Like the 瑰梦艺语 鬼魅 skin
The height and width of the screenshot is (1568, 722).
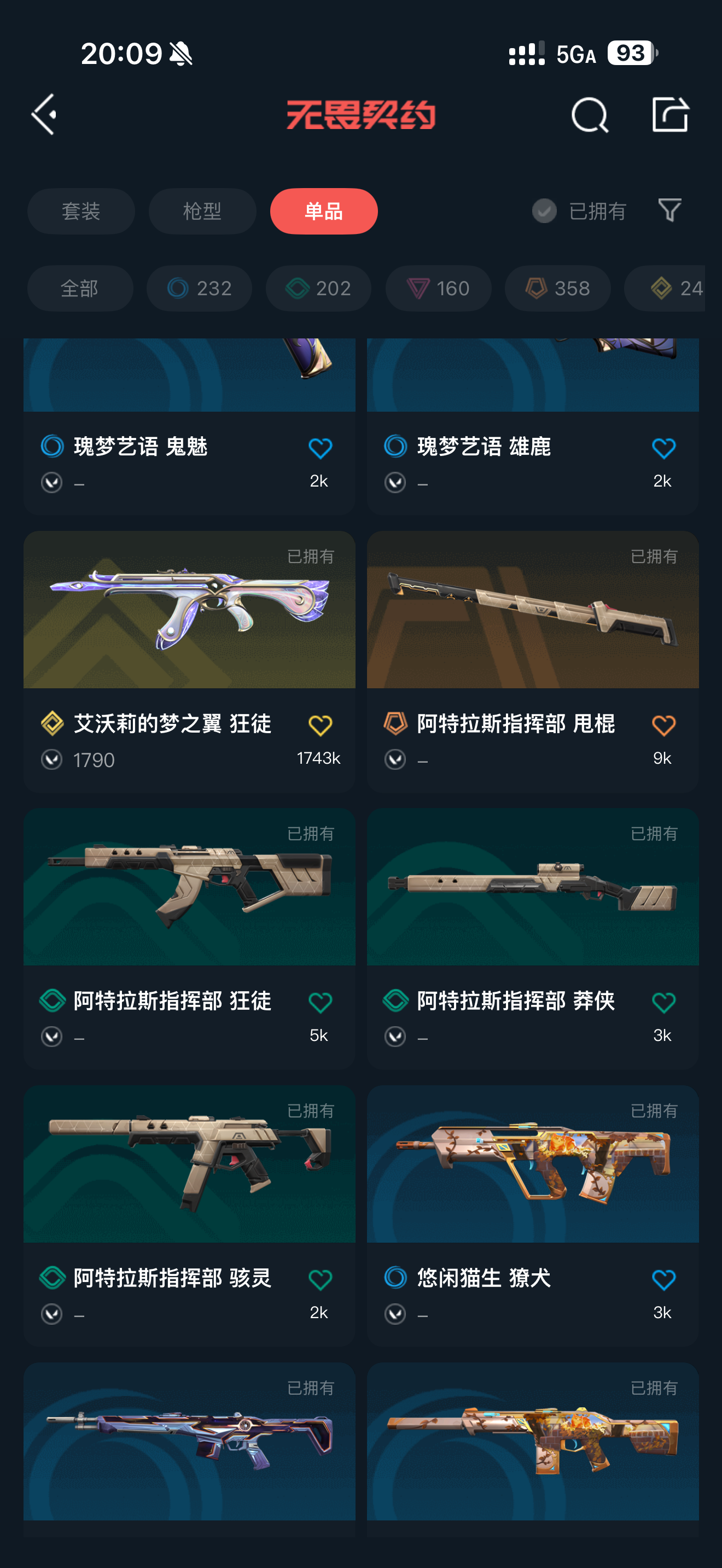[x=320, y=449]
